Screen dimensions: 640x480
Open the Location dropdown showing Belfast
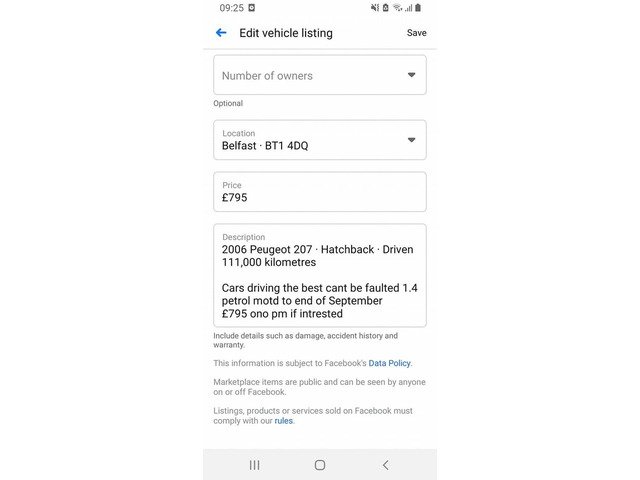click(319, 140)
